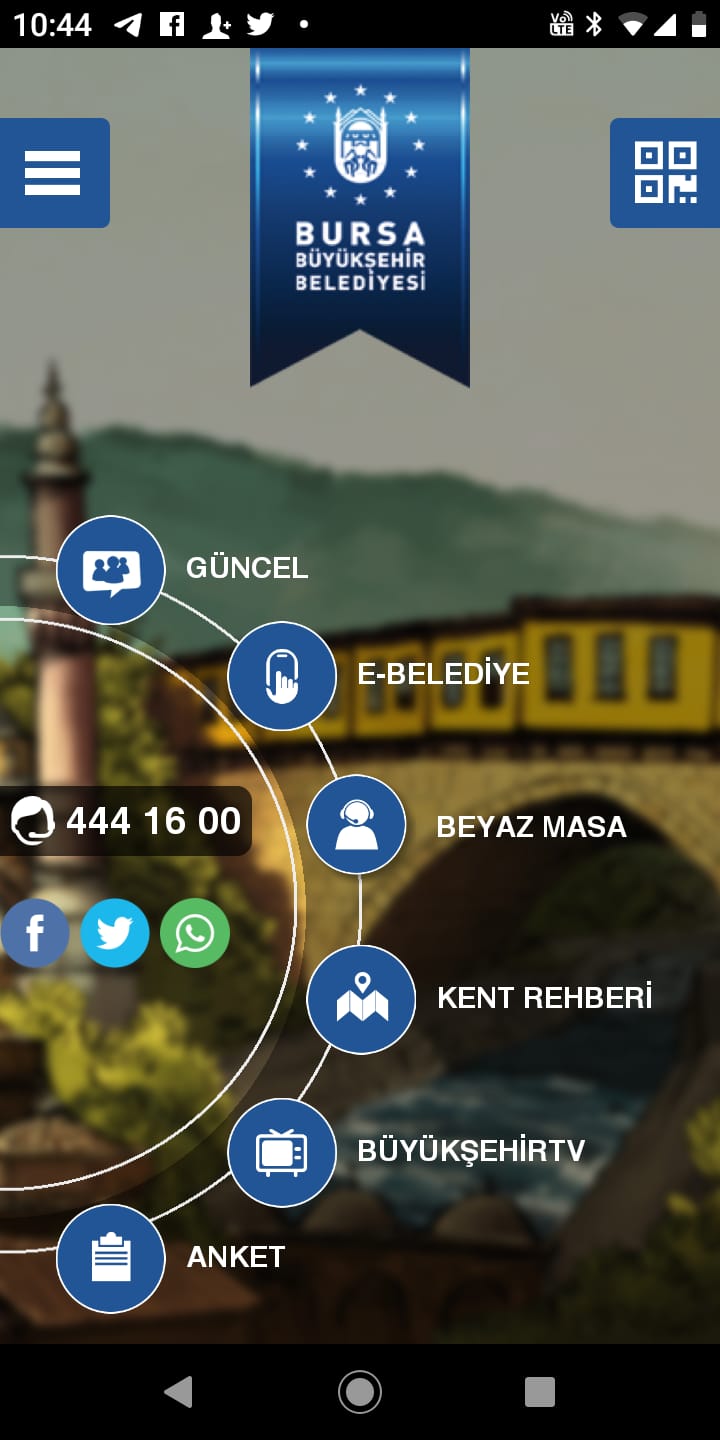Visit the Facebook page
This screenshot has height=1440, width=720.
(35, 934)
